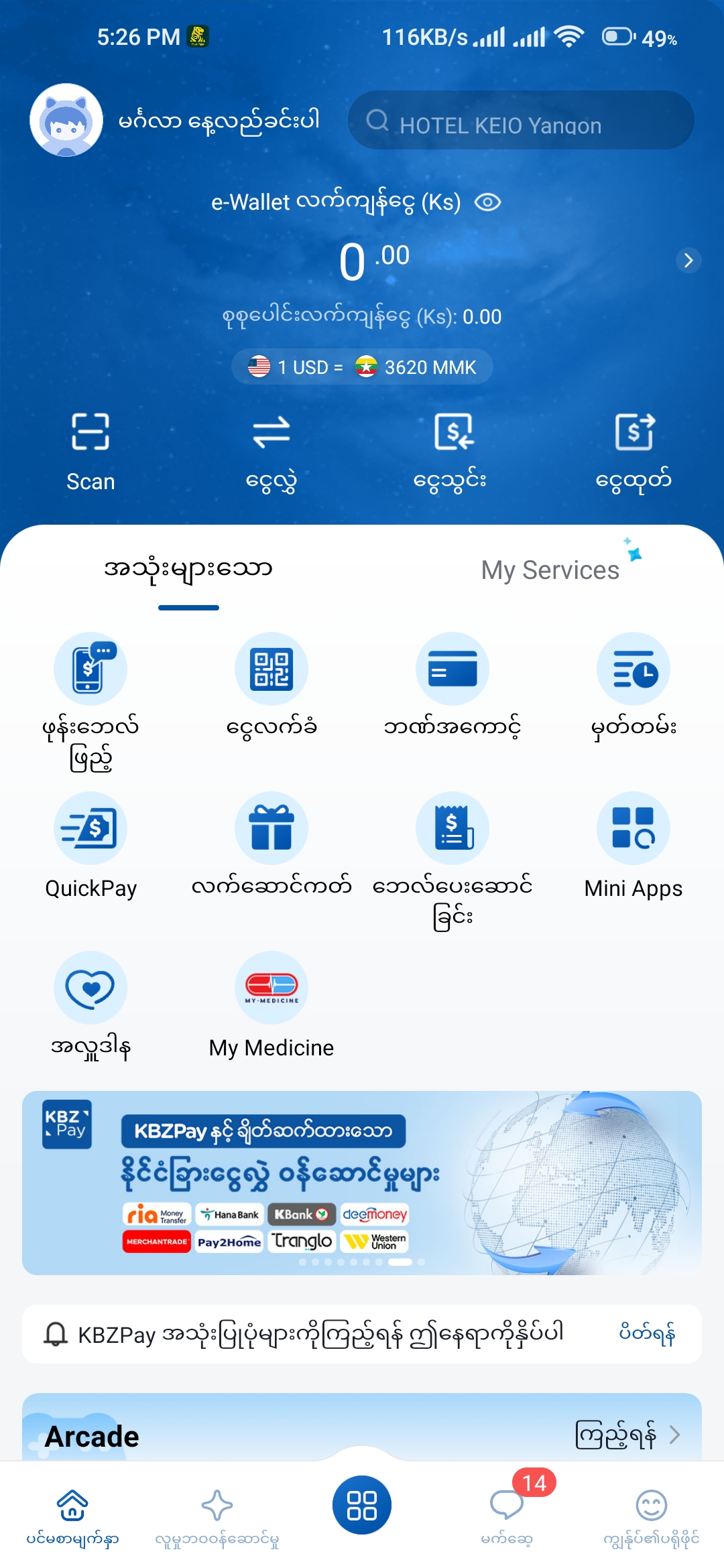View the Arcade section

[627, 1435]
